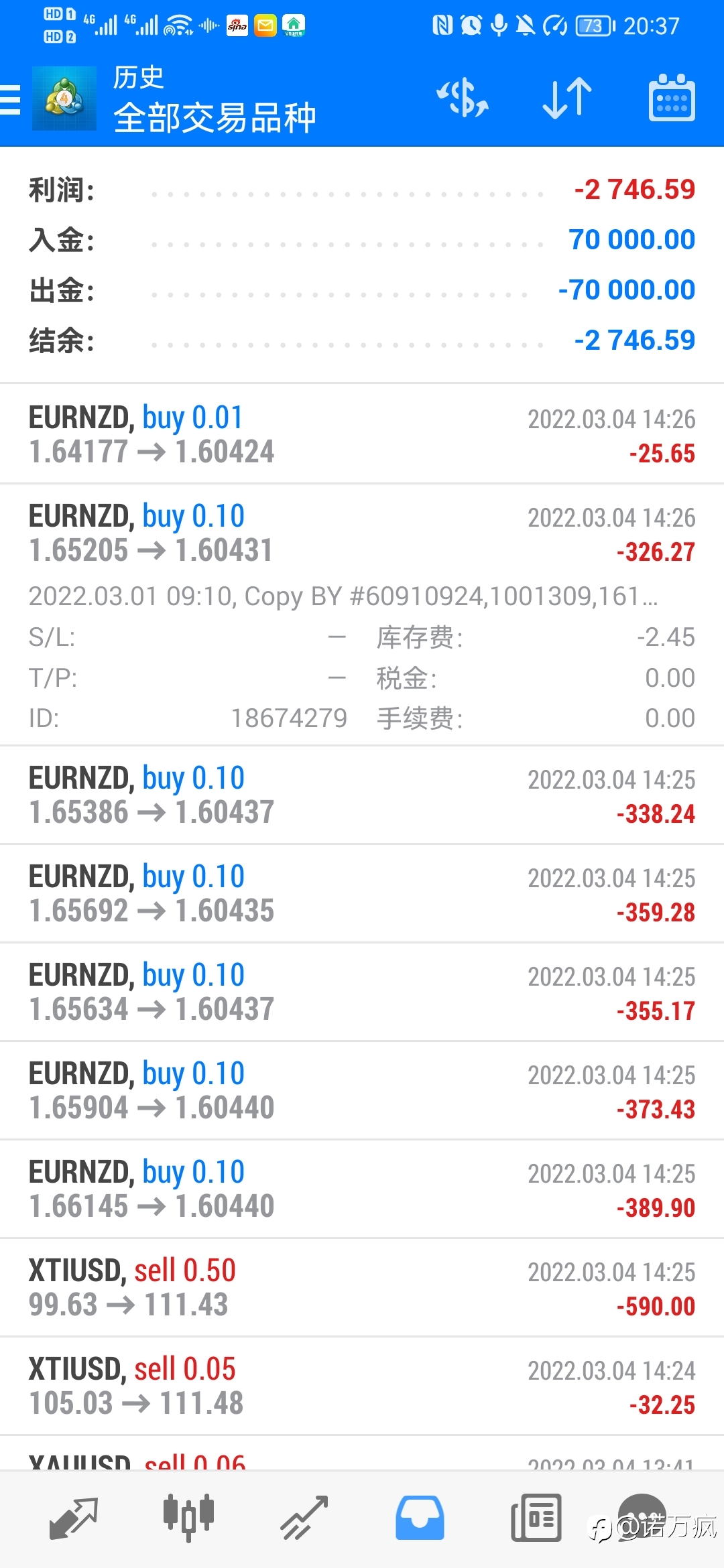Expand the EURNZD buy 0.01 trade
Image resolution: width=724 pixels, height=1568 pixels.
click(362, 434)
